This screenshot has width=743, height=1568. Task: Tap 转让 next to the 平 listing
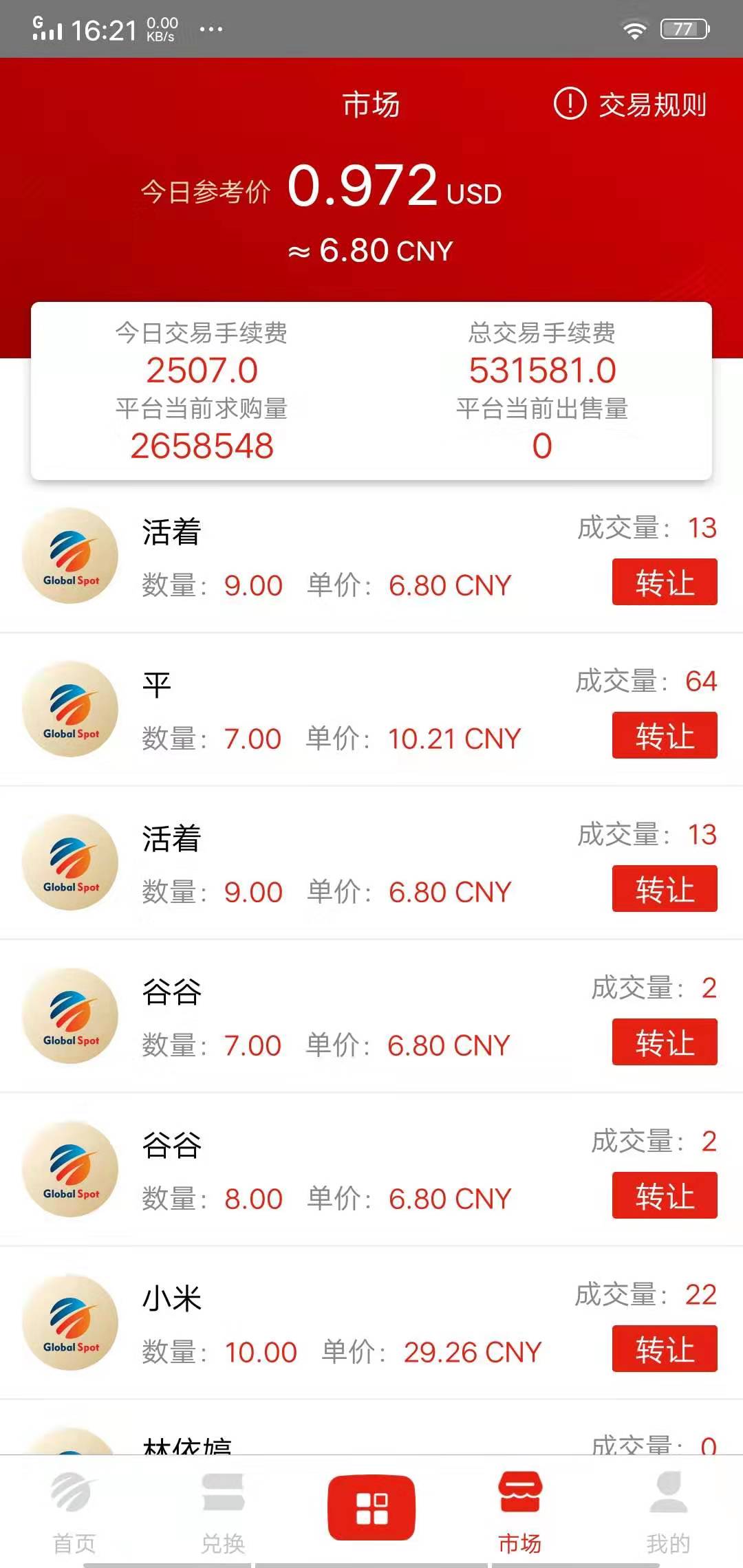[x=663, y=734]
